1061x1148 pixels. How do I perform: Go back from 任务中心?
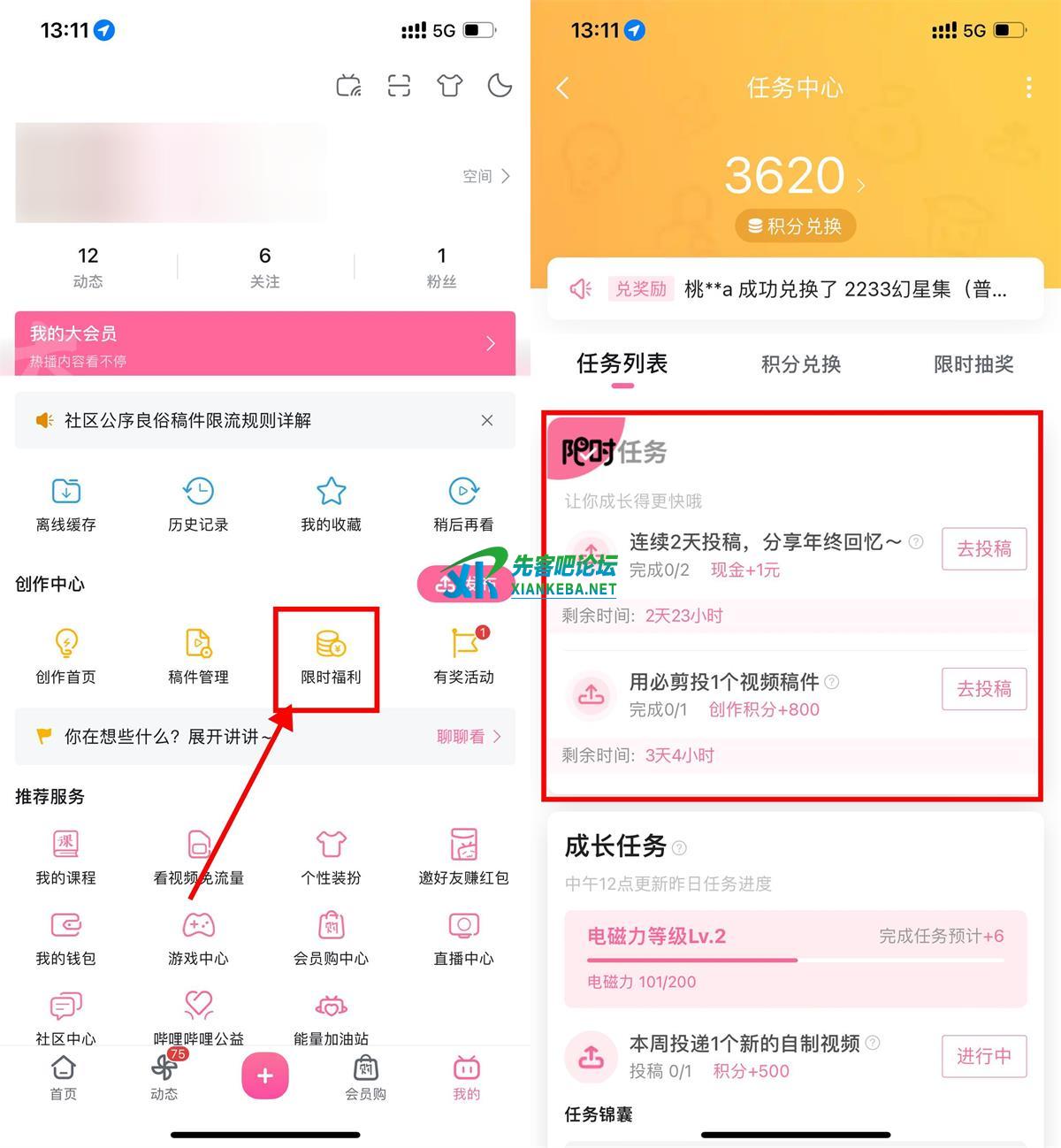pyautogui.click(x=563, y=88)
